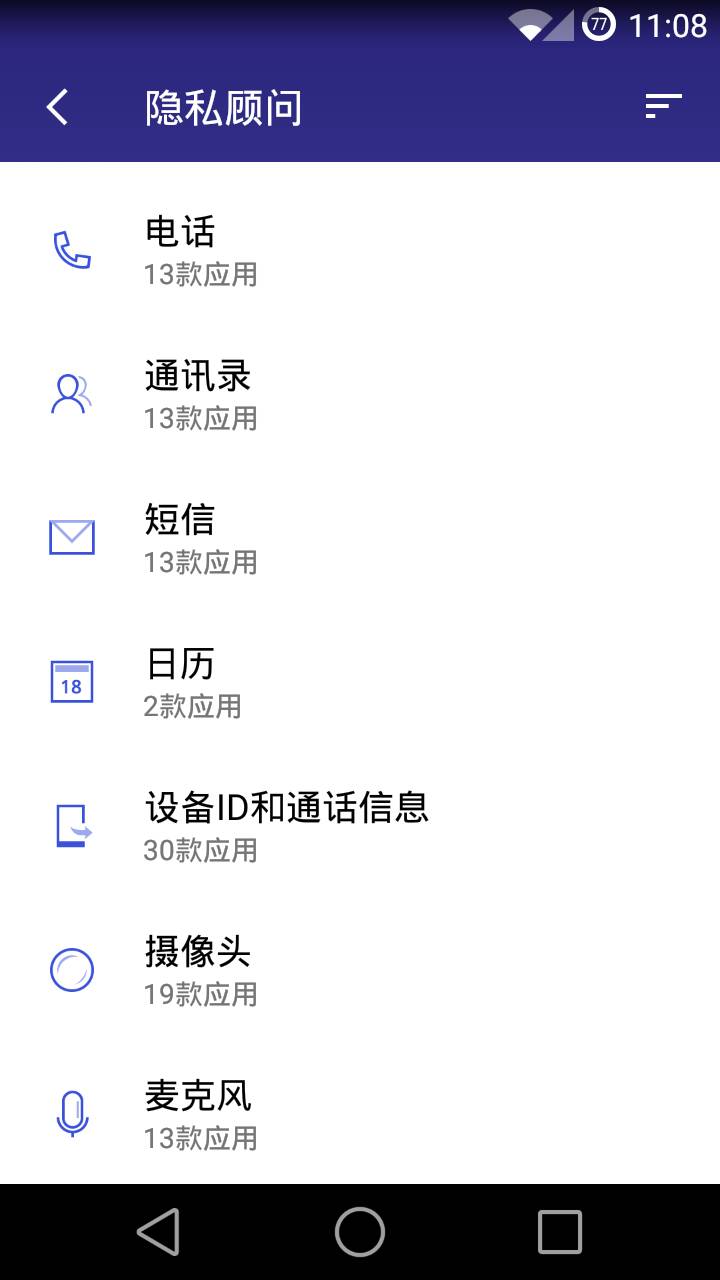Open the 短信 (SMS) envelope icon
This screenshot has width=720, height=1280.
coord(70,538)
